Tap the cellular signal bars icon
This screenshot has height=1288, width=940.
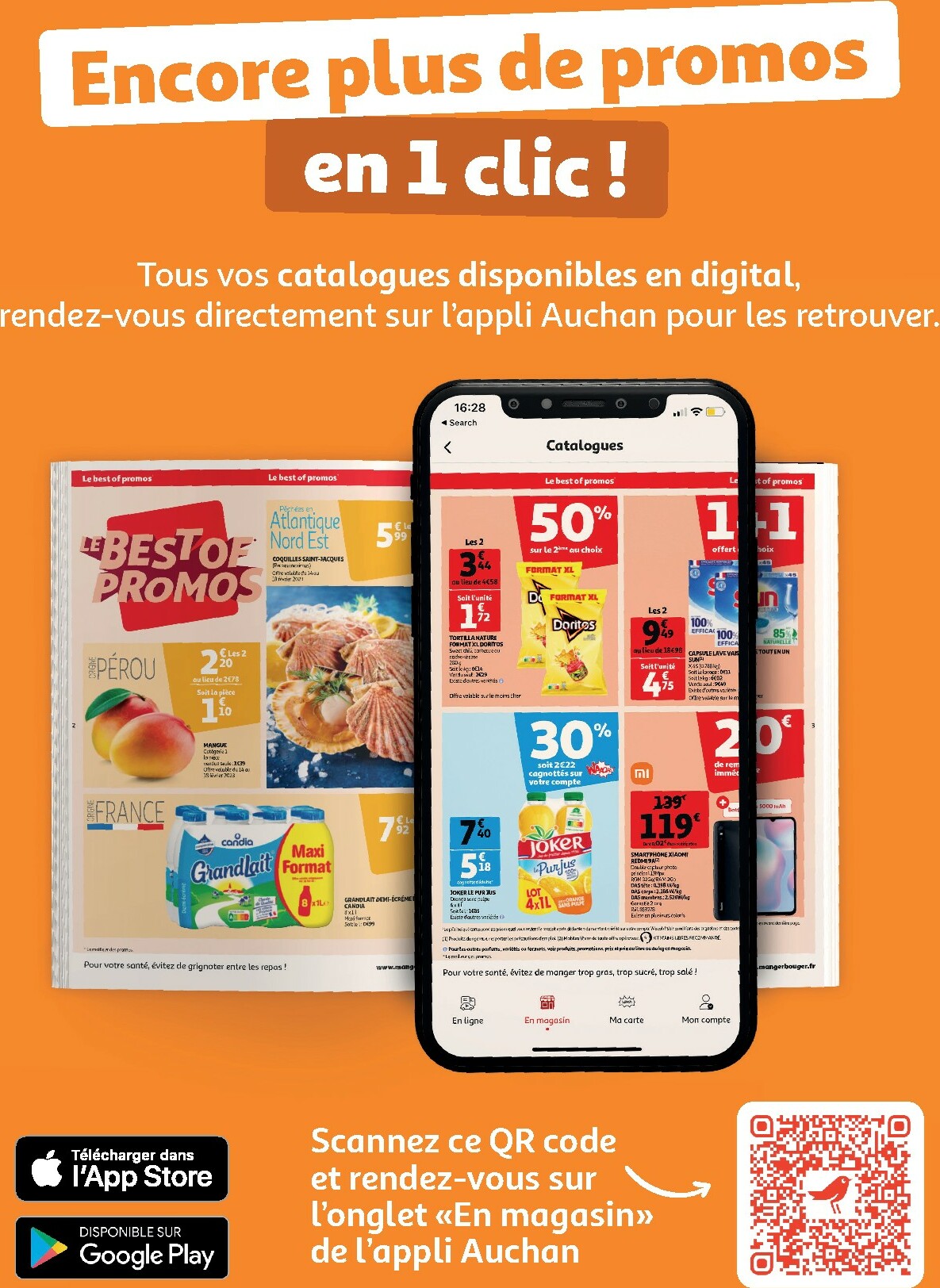point(680,412)
